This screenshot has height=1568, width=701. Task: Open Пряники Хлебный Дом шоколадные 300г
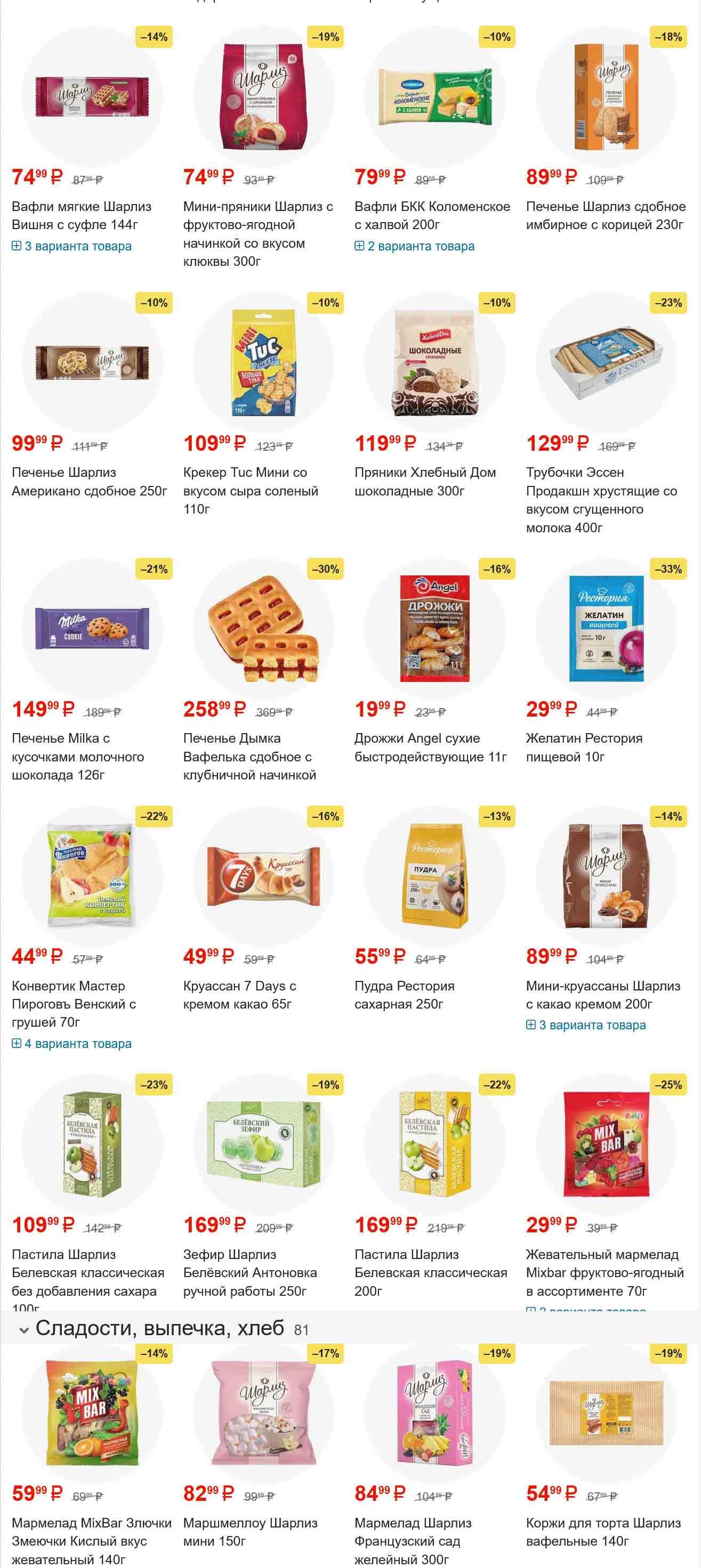(425, 481)
